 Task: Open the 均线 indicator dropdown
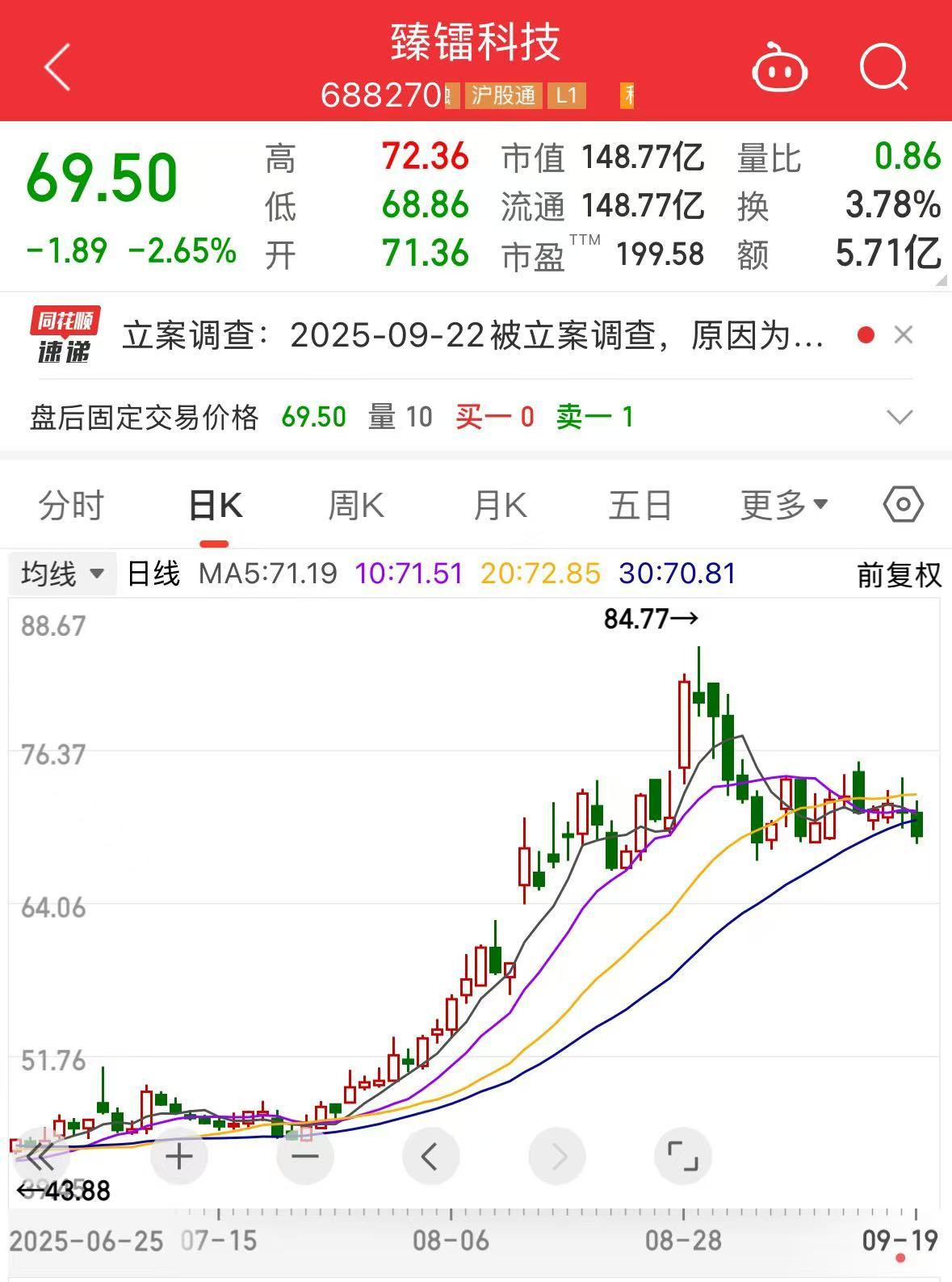tap(63, 574)
